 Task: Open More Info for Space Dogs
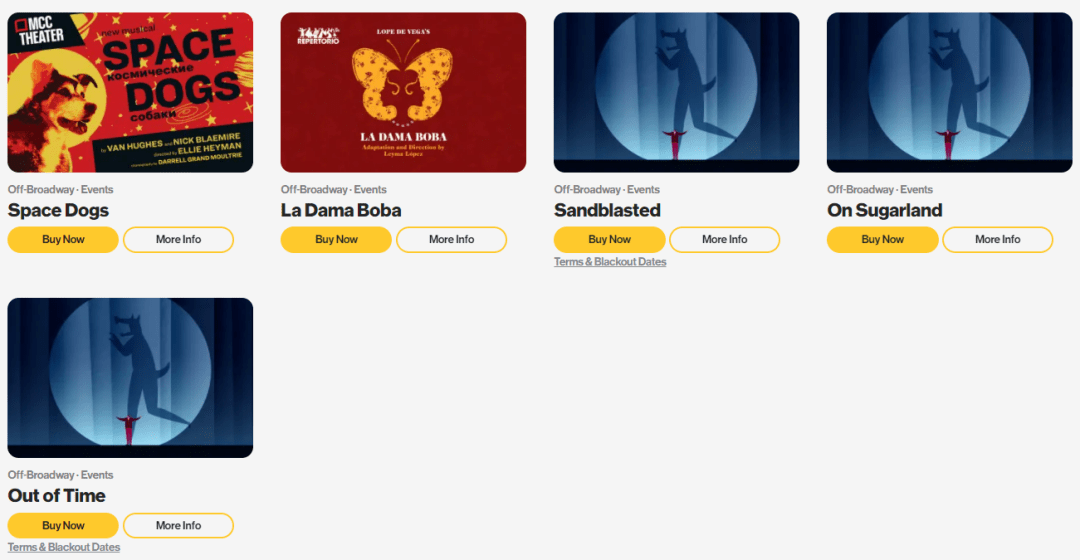click(178, 240)
